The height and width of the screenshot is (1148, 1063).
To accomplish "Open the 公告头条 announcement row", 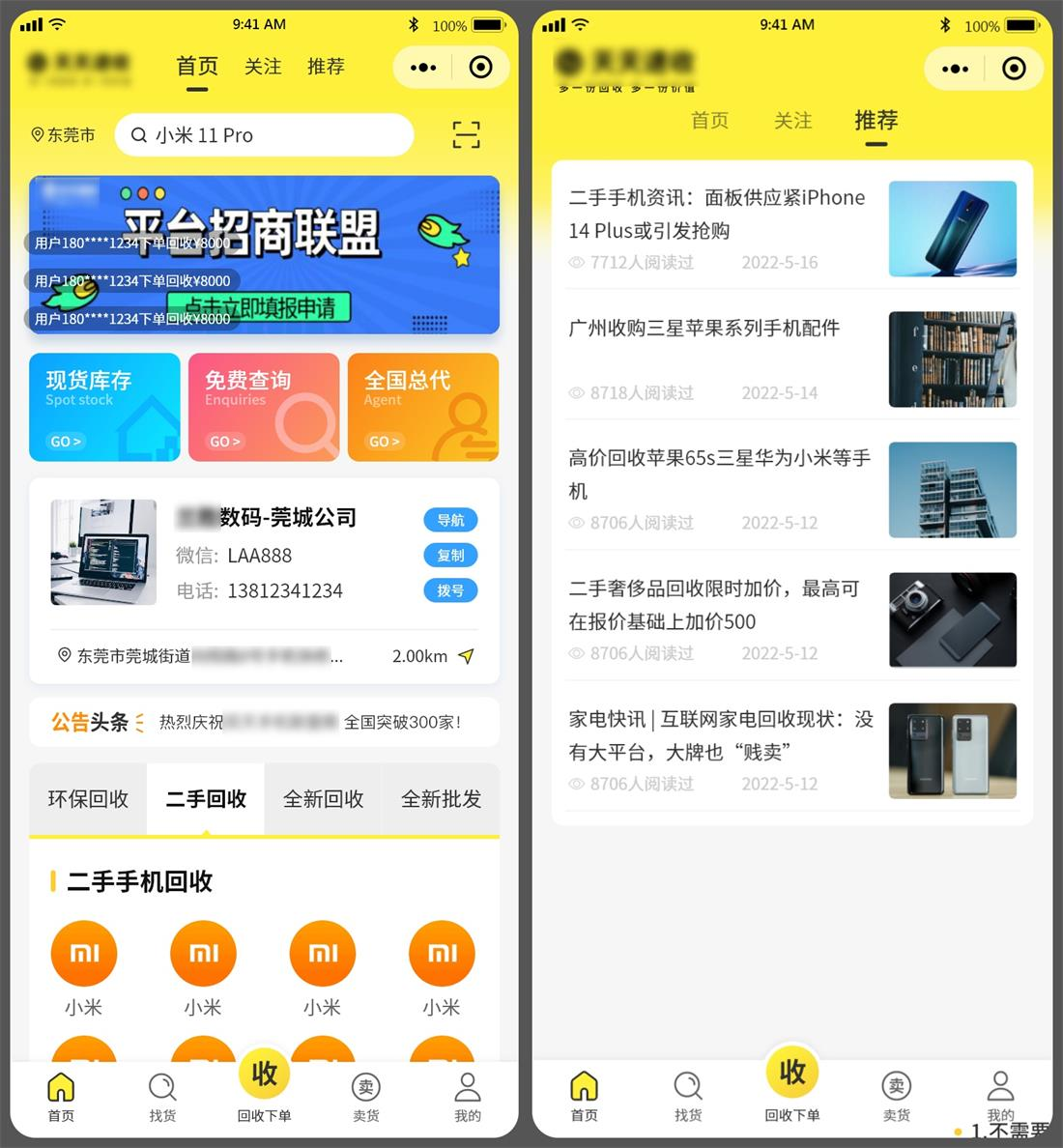I will pos(264,722).
